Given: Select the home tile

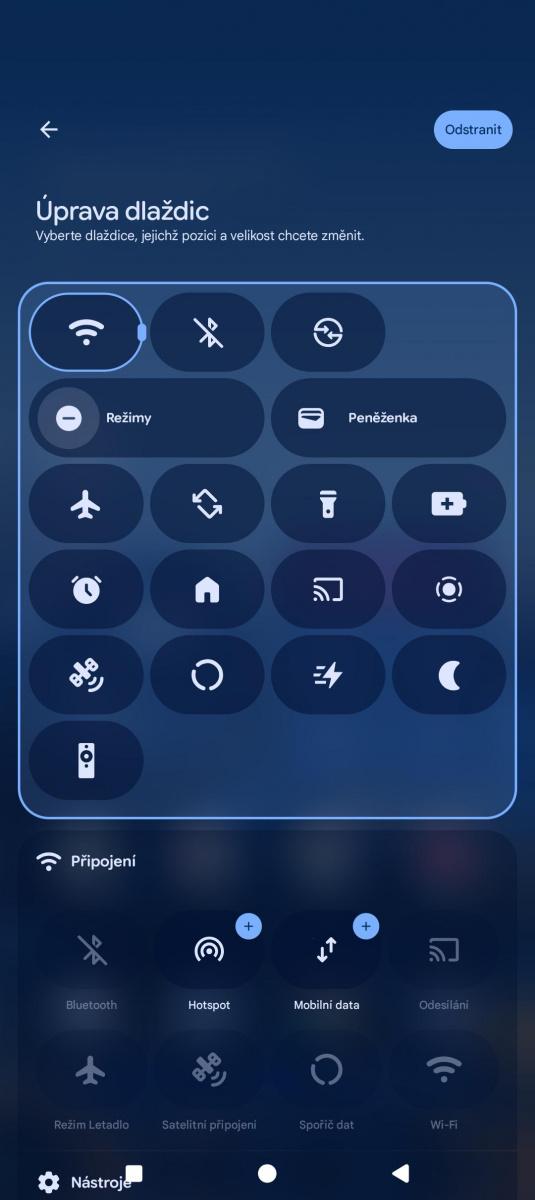Looking at the screenshot, I should click(207, 590).
